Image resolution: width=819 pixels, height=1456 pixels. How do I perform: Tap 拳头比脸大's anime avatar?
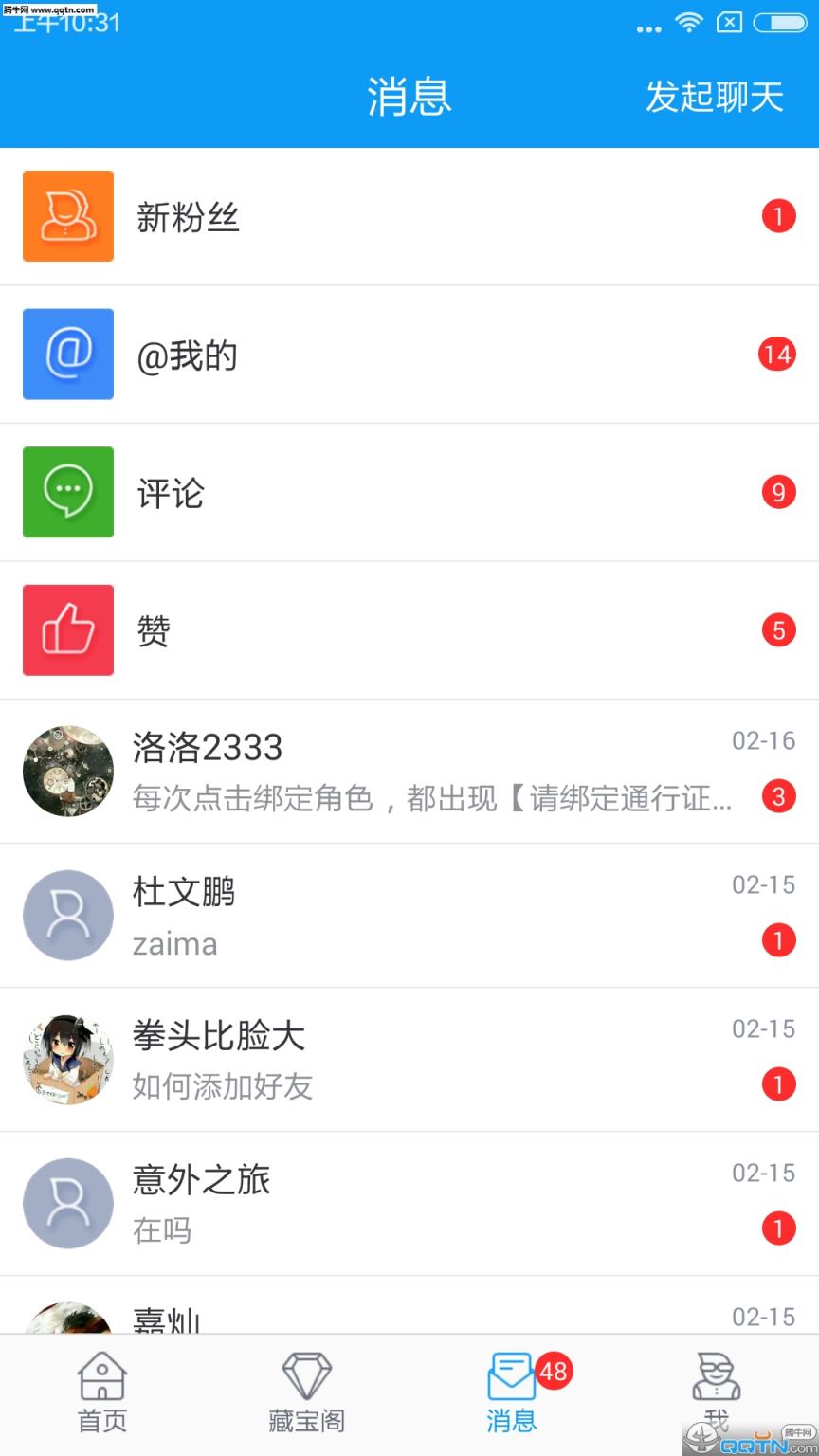click(x=67, y=1059)
